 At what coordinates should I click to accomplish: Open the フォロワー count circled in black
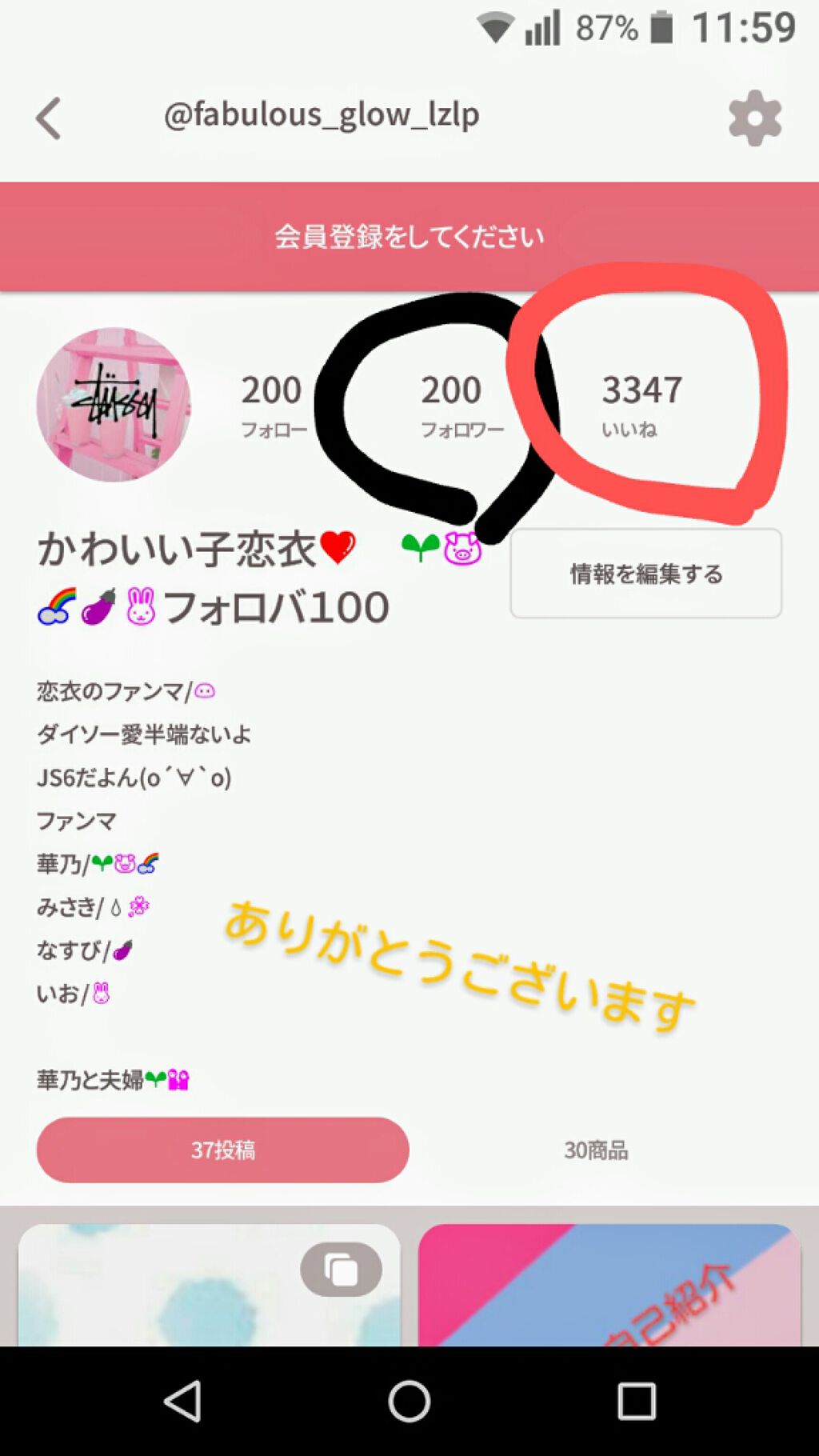450,404
